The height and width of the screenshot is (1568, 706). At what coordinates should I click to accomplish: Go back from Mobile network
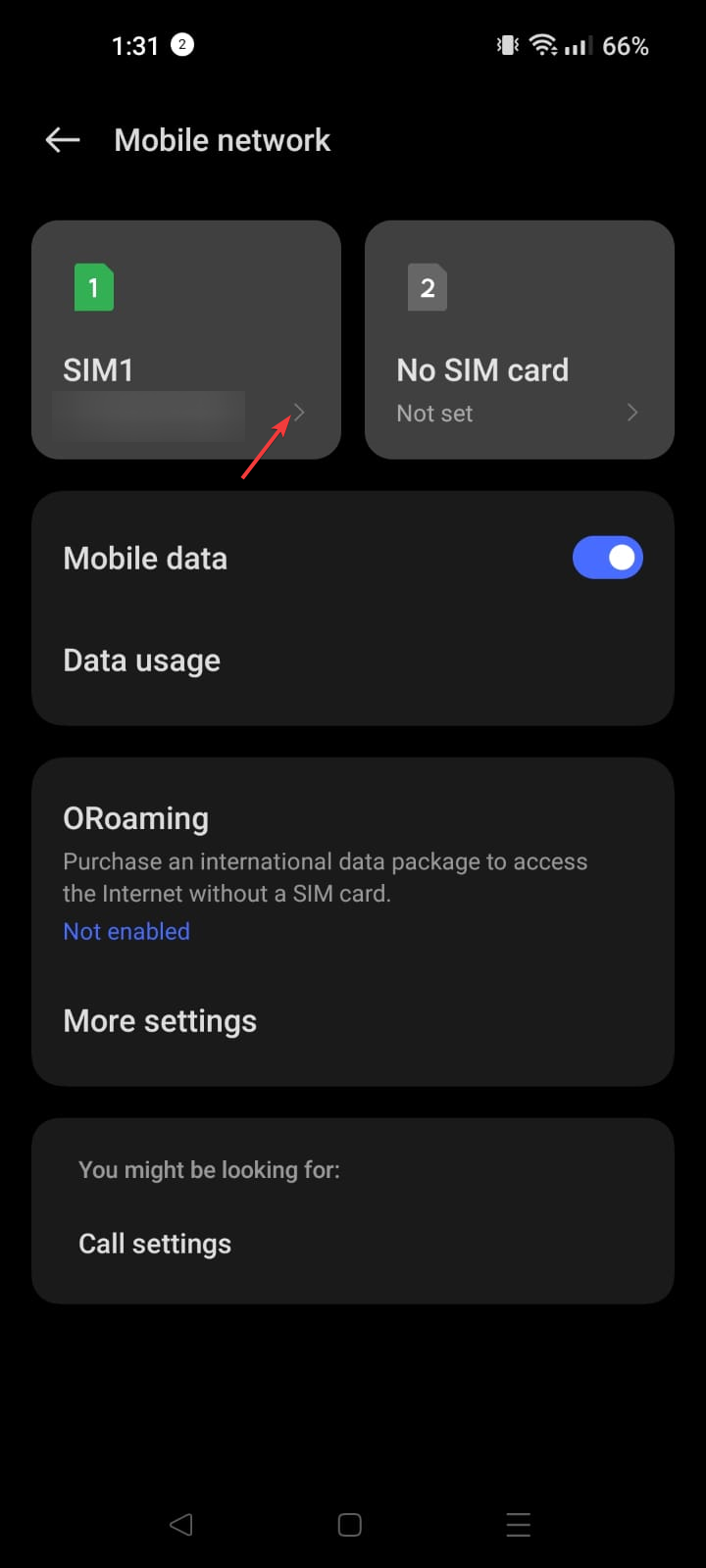(x=63, y=140)
